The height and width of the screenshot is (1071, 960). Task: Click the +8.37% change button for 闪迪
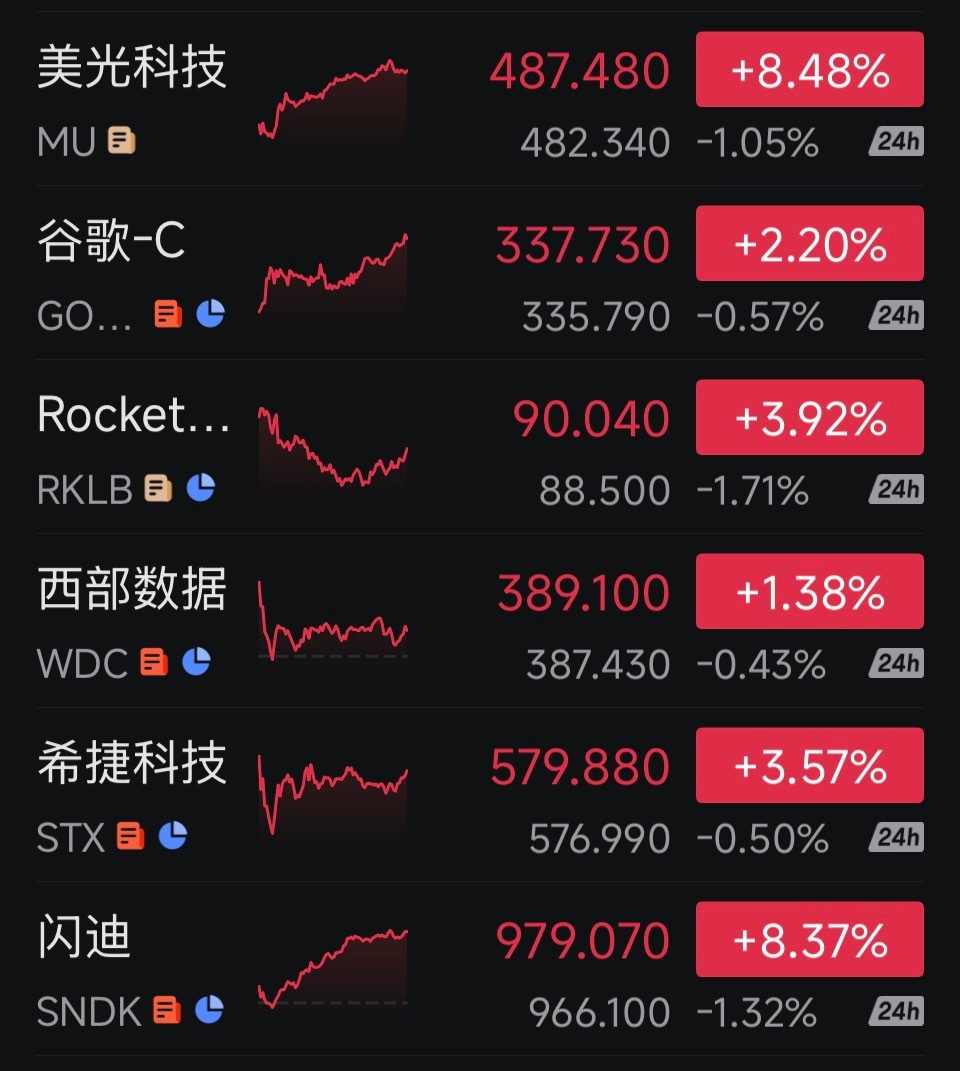click(x=808, y=940)
